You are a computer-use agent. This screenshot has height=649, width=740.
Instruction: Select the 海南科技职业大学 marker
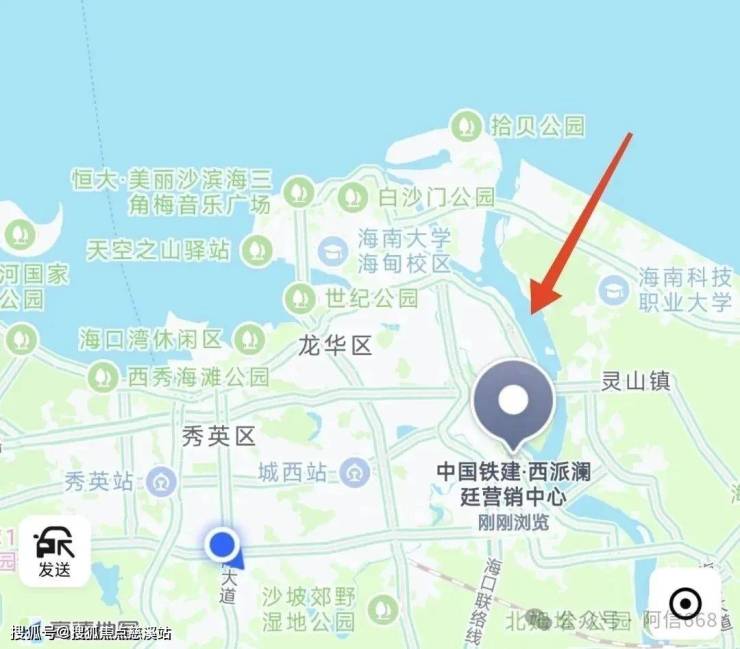pyautogui.click(x=612, y=290)
